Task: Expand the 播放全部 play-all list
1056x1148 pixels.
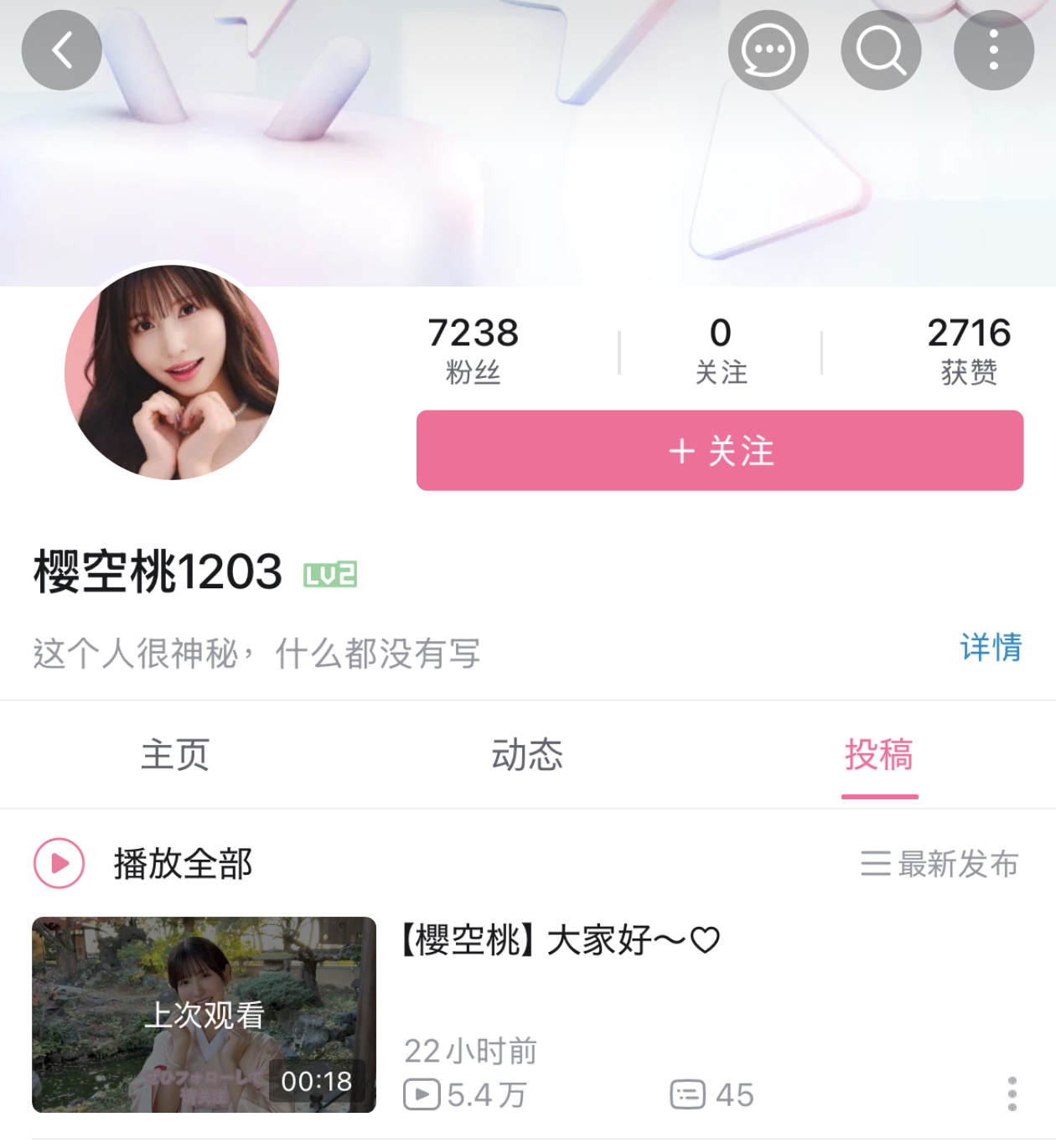Action: point(183,866)
